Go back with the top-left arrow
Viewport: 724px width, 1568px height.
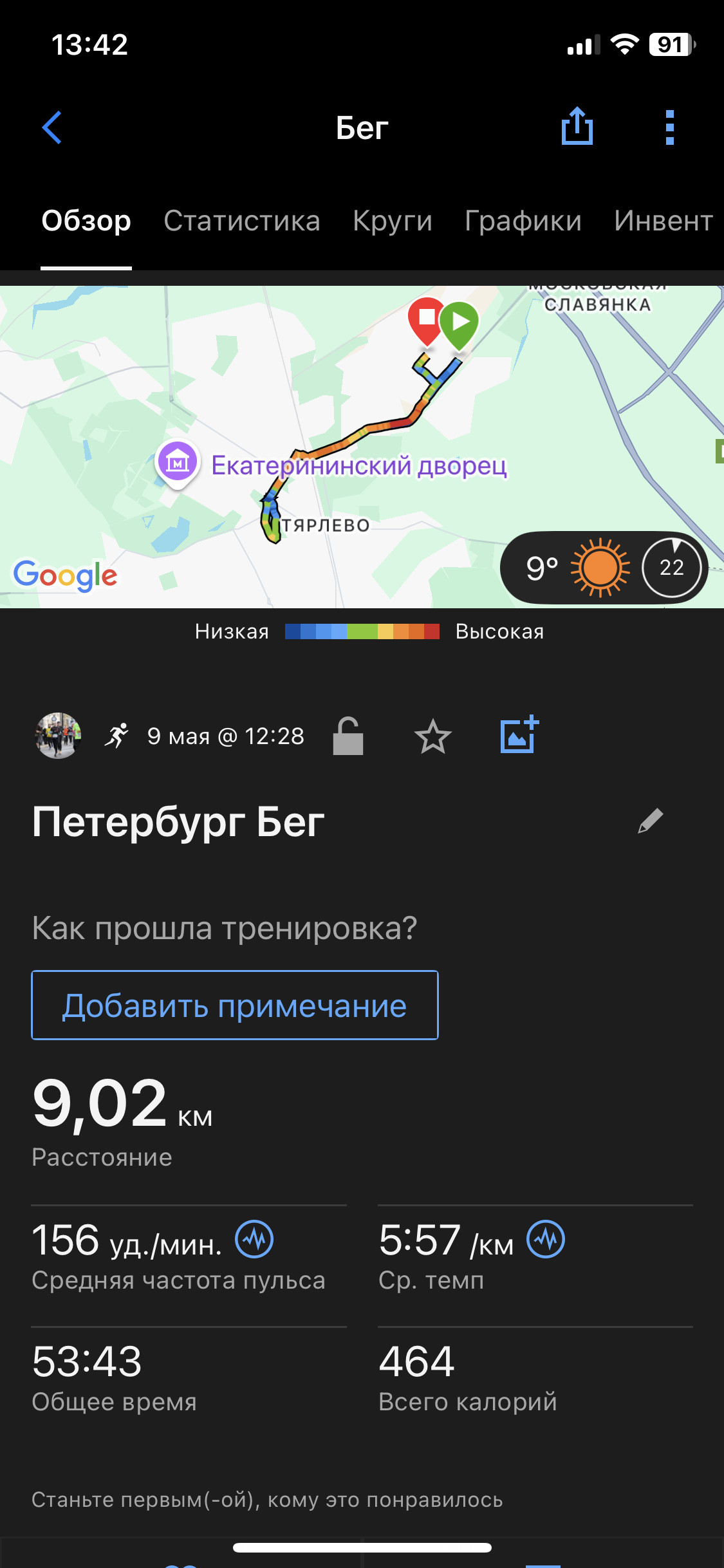[x=52, y=127]
